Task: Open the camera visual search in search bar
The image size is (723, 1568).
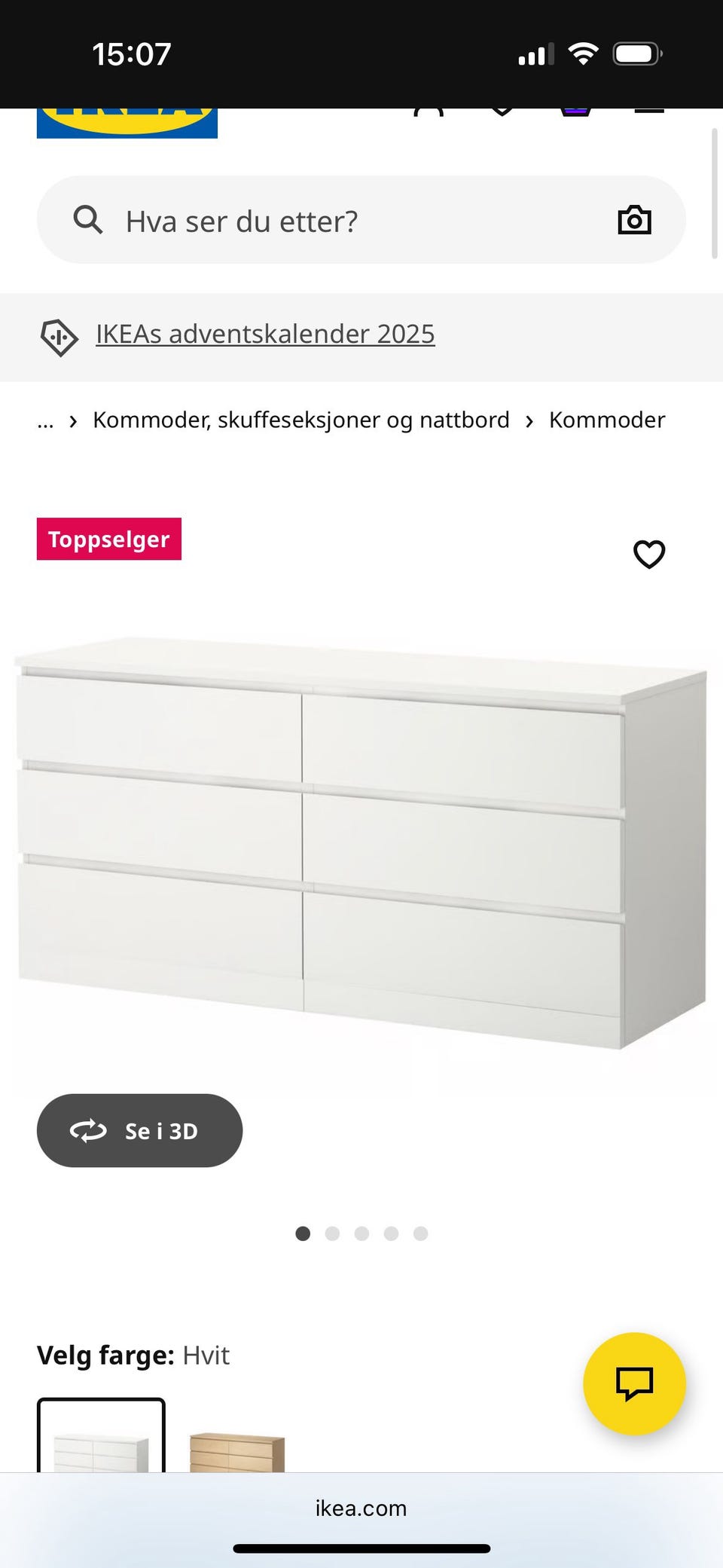Action: [635, 219]
